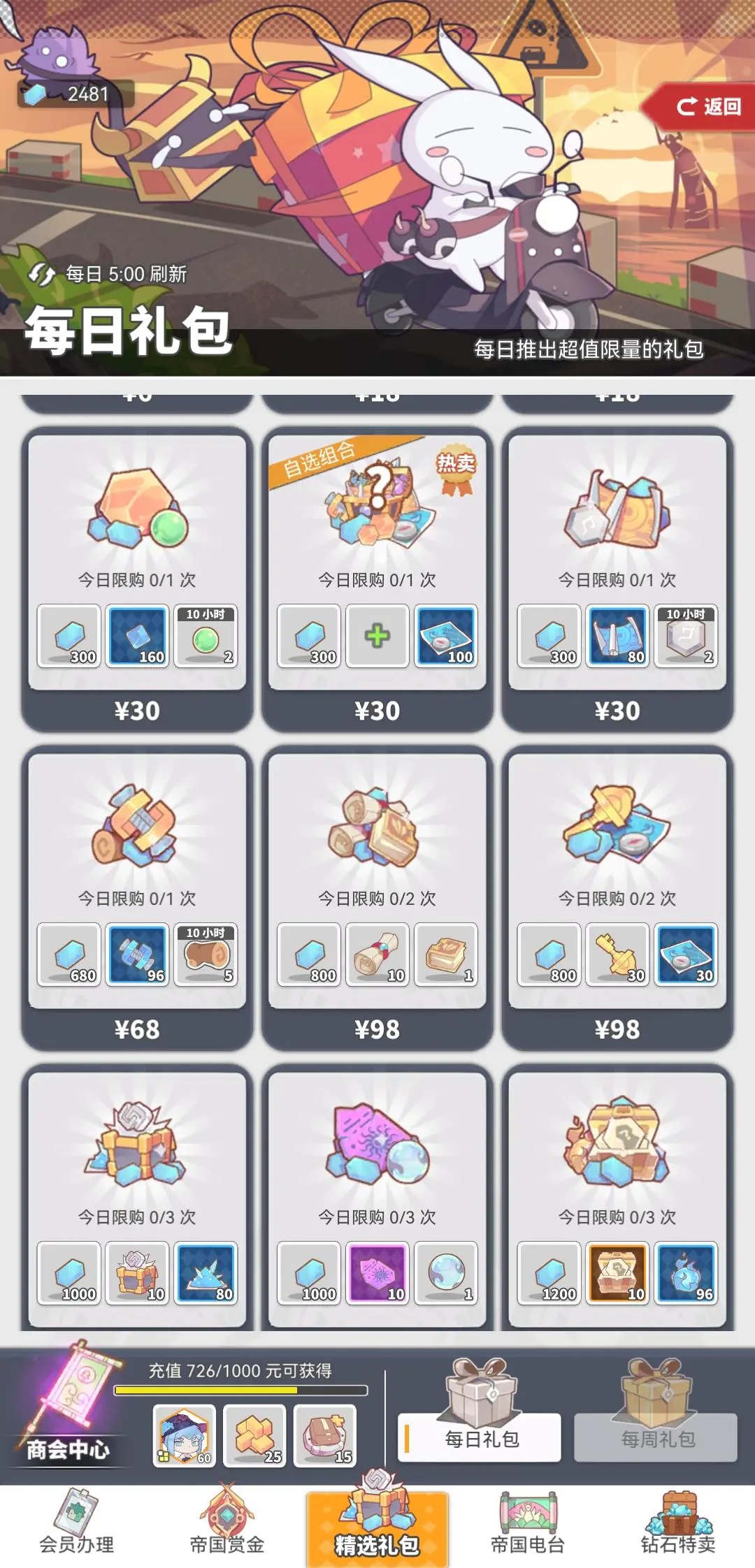Go to the 钻石特卖 section

[x=677, y=1525]
